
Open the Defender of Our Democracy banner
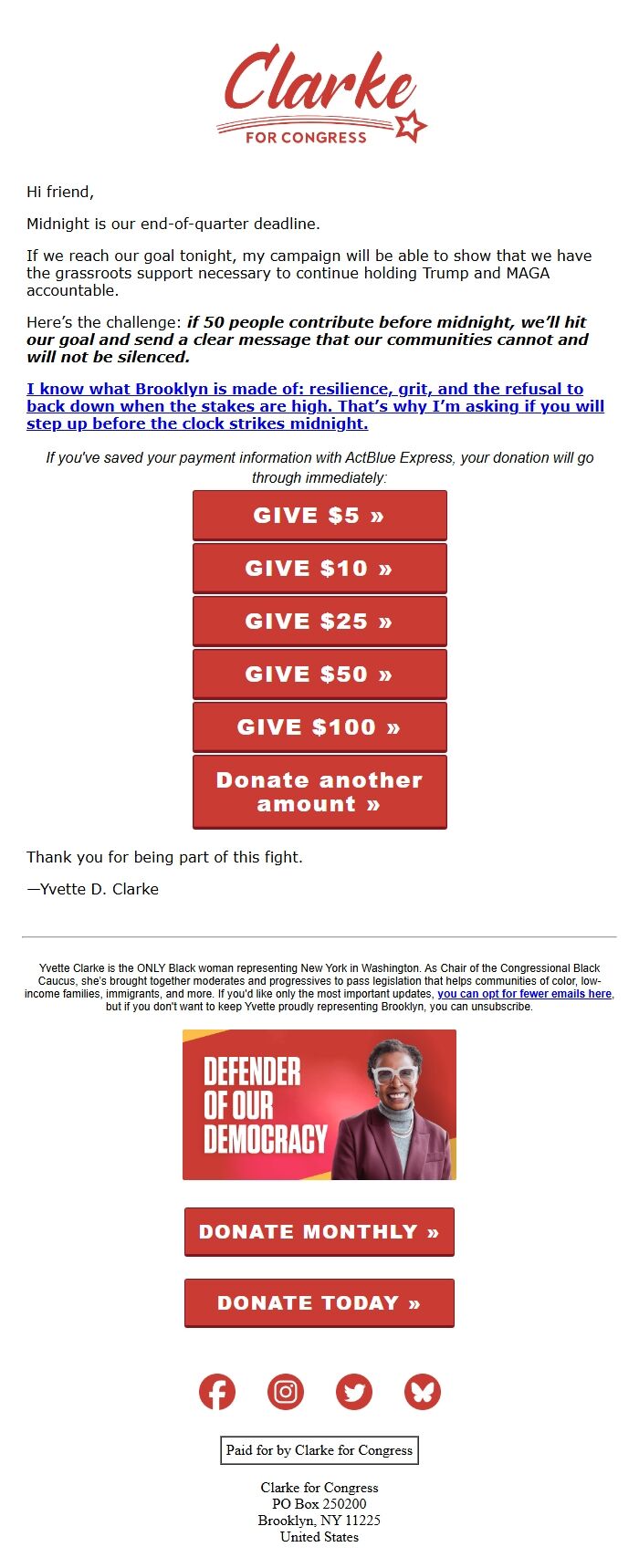pyautogui.click(x=319, y=1104)
